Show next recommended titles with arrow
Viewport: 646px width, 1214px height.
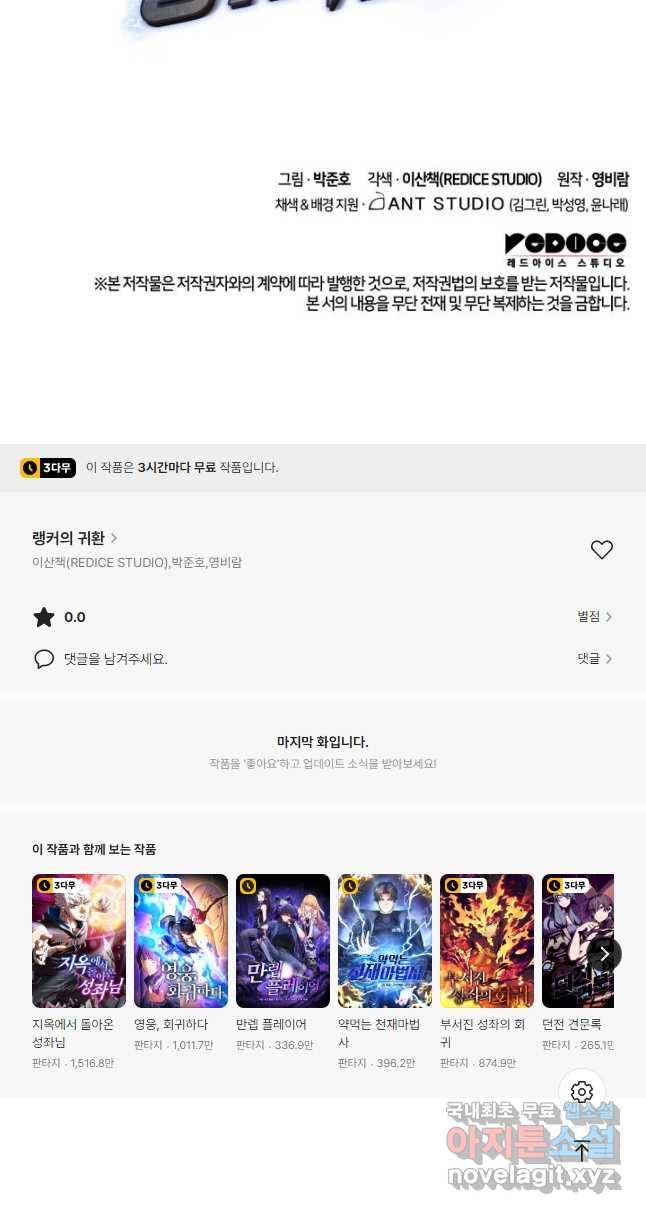(x=604, y=953)
